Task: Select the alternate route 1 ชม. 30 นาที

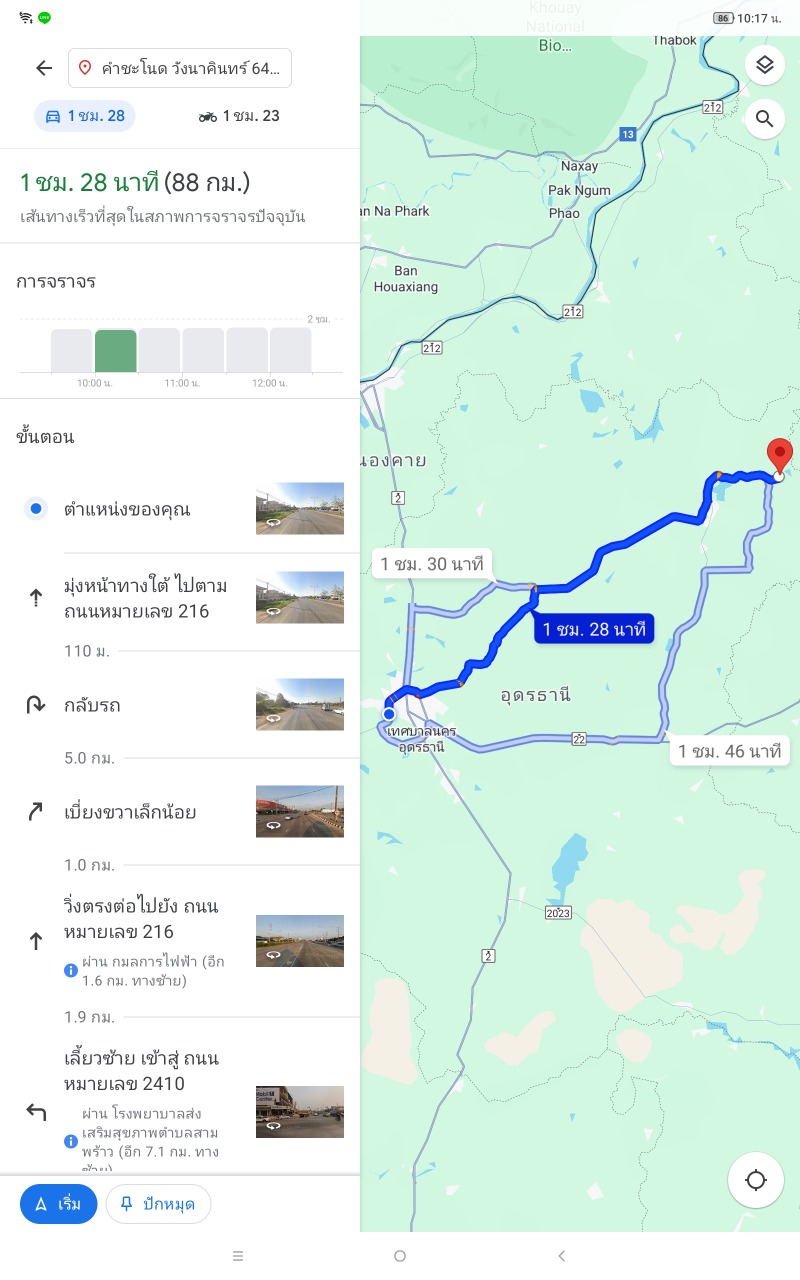Action: pos(433,565)
